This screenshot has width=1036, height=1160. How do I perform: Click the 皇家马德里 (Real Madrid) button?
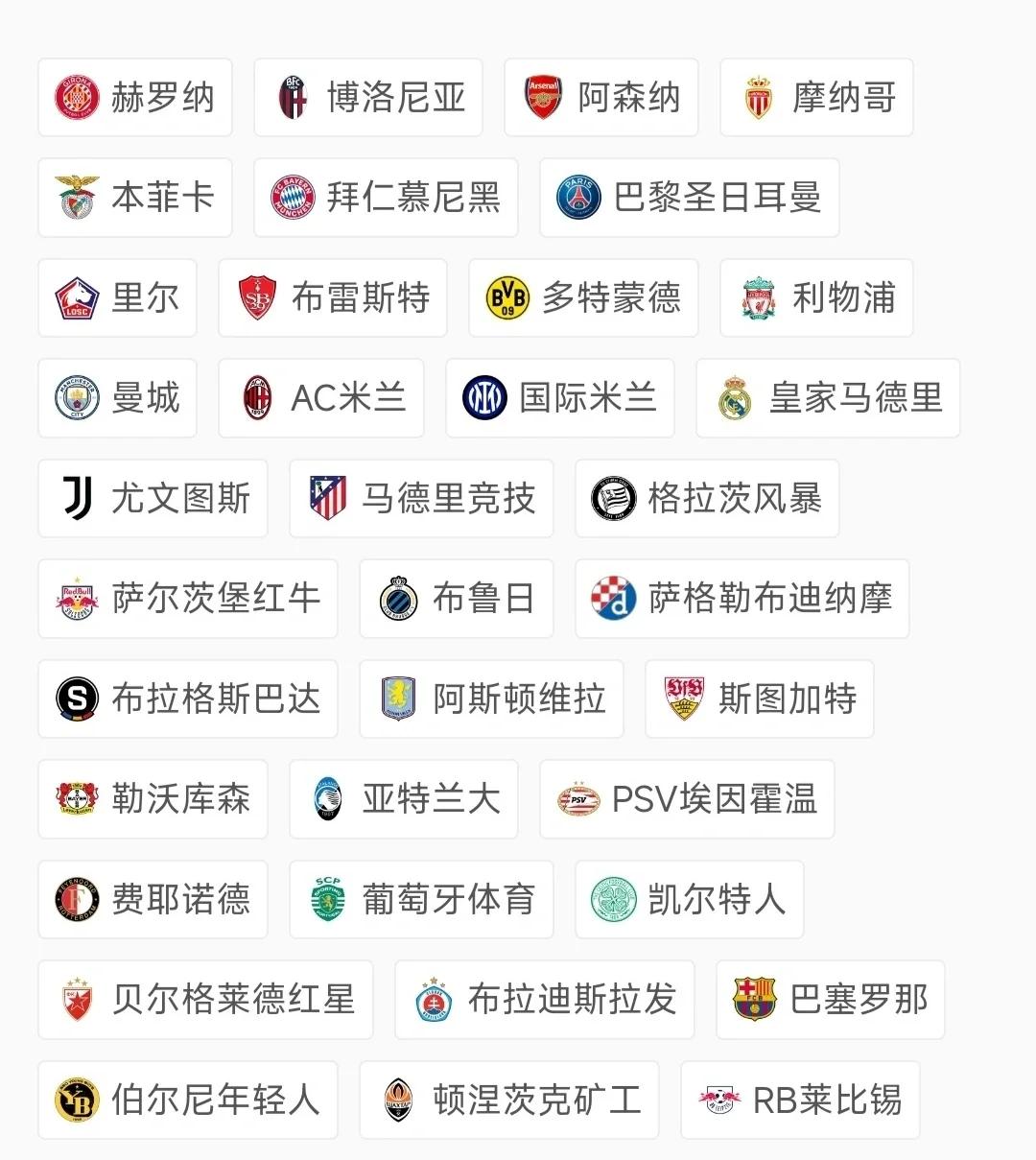coord(827,398)
